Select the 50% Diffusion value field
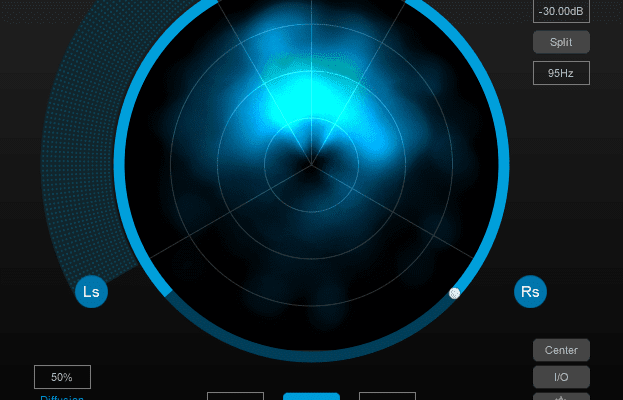 click(62, 377)
